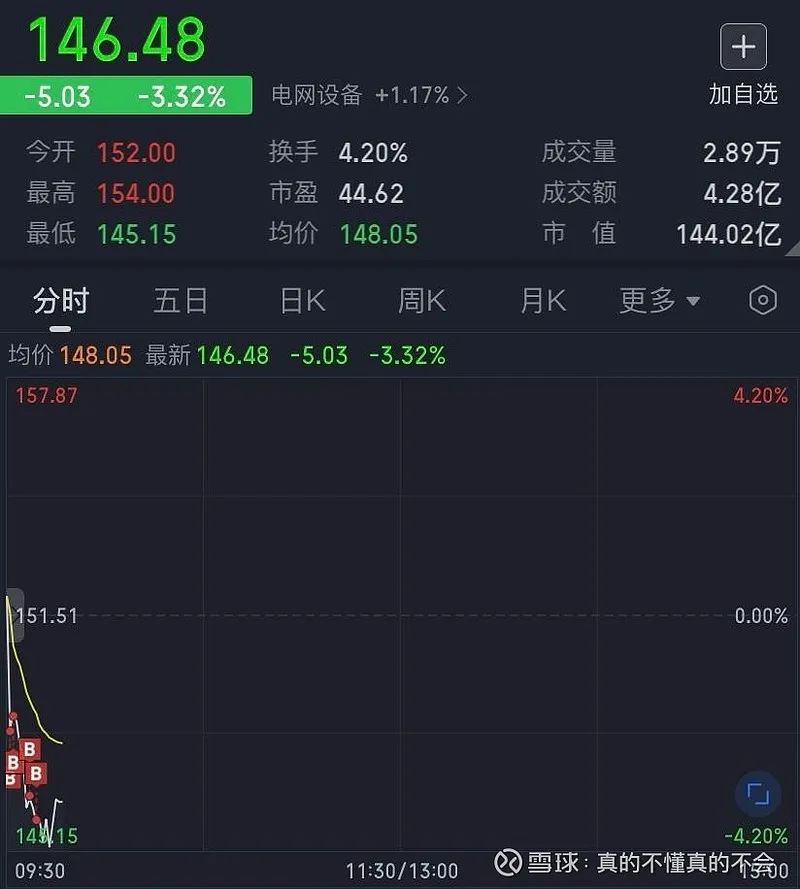
Task: View the 月K monthly chart
Action: coord(543,300)
